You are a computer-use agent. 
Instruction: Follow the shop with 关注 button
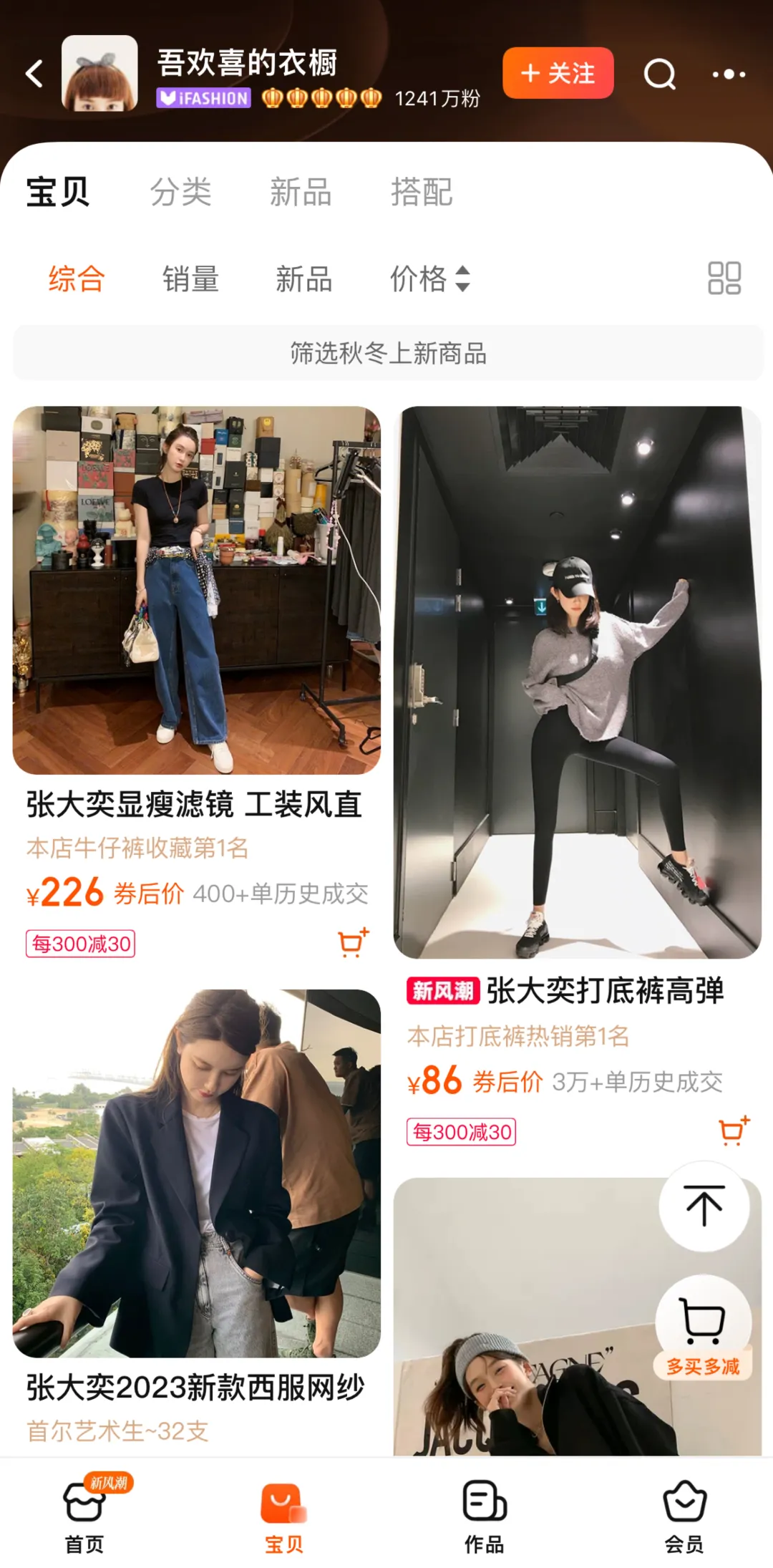[x=558, y=73]
